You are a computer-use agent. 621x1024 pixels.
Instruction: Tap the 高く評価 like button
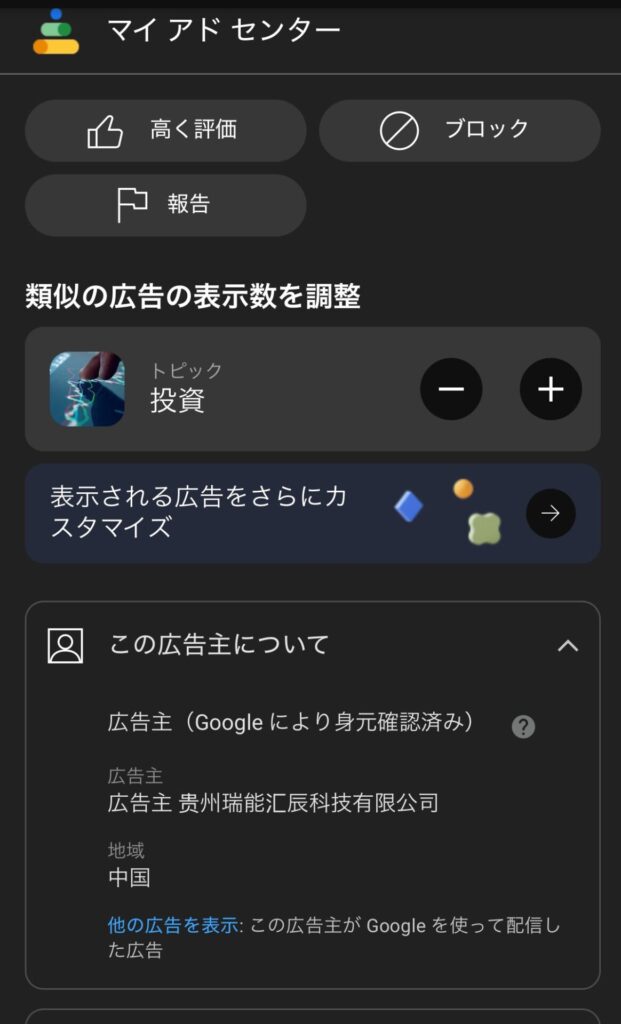(x=165, y=131)
